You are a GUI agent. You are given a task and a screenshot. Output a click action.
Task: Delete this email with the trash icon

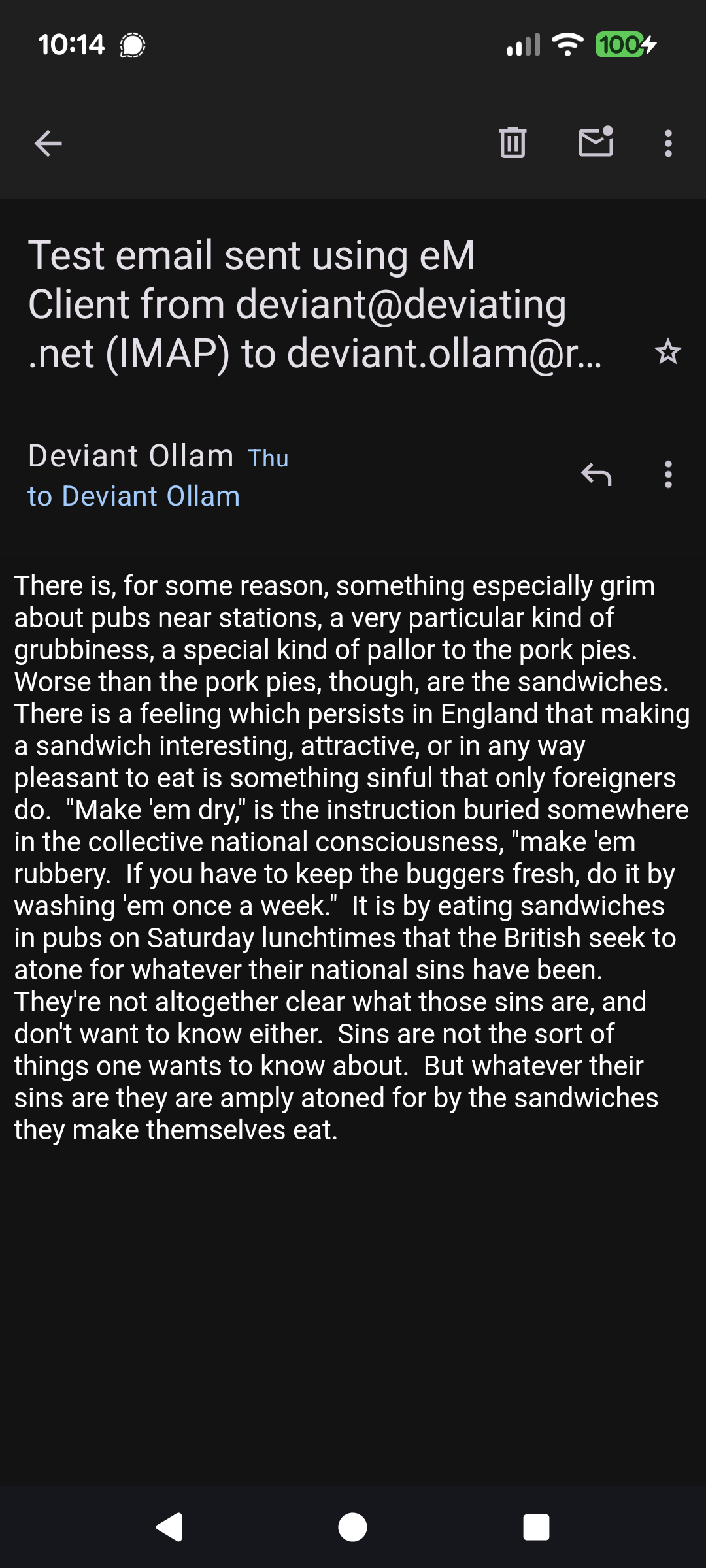click(513, 142)
